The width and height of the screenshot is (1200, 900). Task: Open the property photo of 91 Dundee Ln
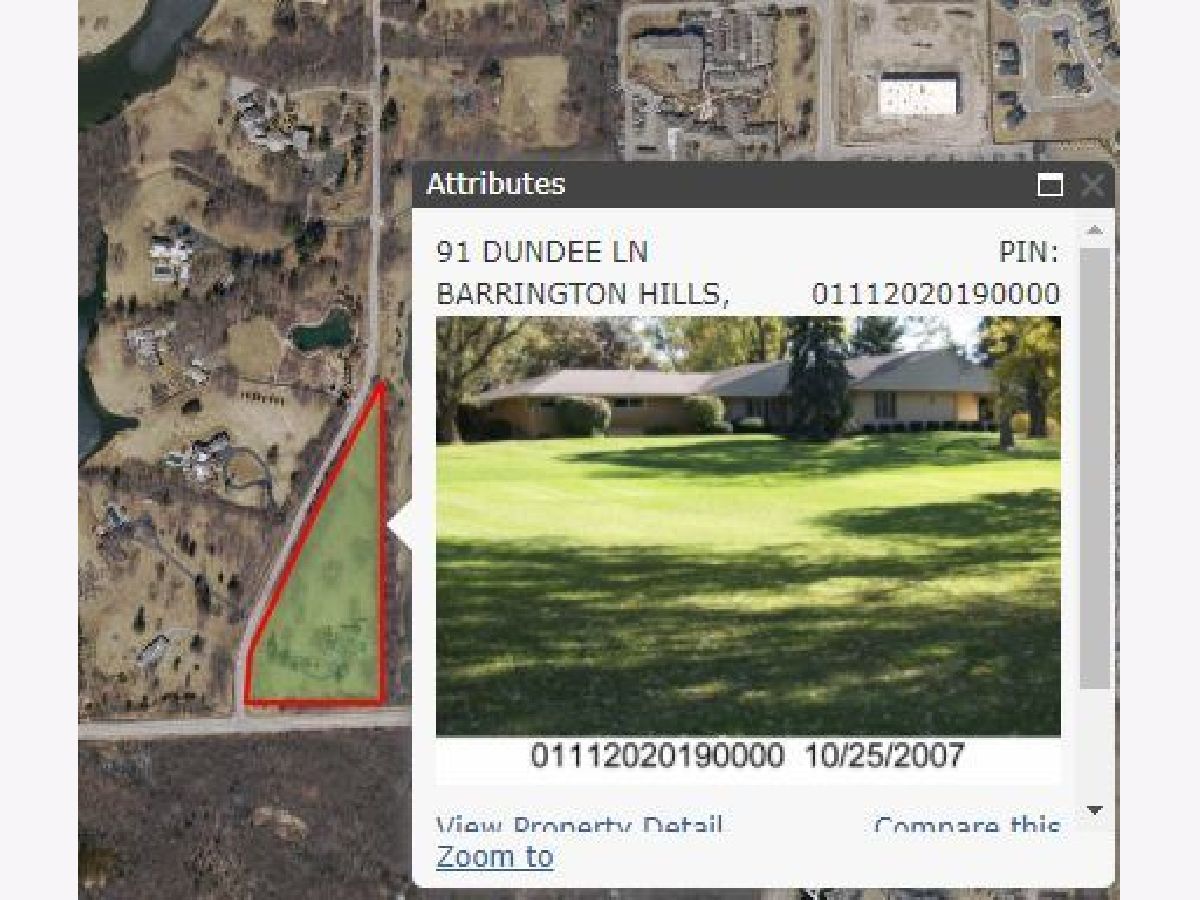click(x=748, y=526)
